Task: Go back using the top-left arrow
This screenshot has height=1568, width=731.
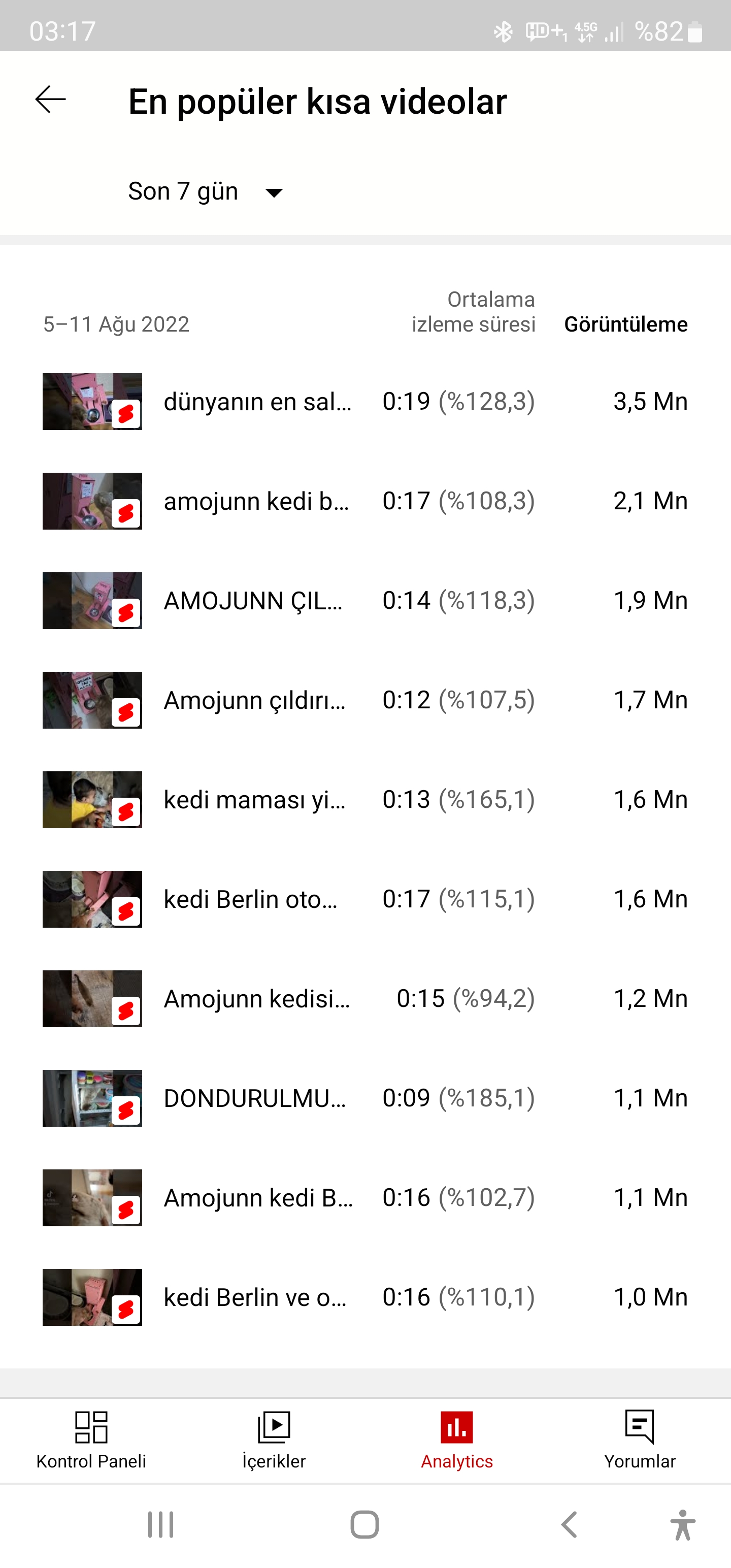Action: pos(51,100)
